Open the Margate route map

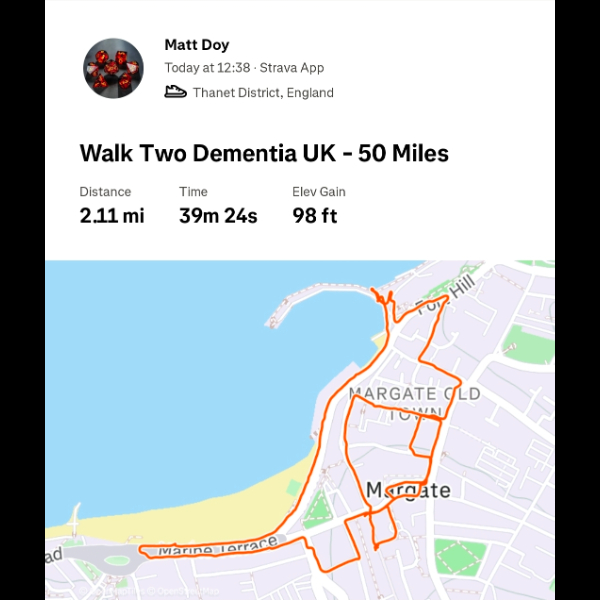point(300,430)
